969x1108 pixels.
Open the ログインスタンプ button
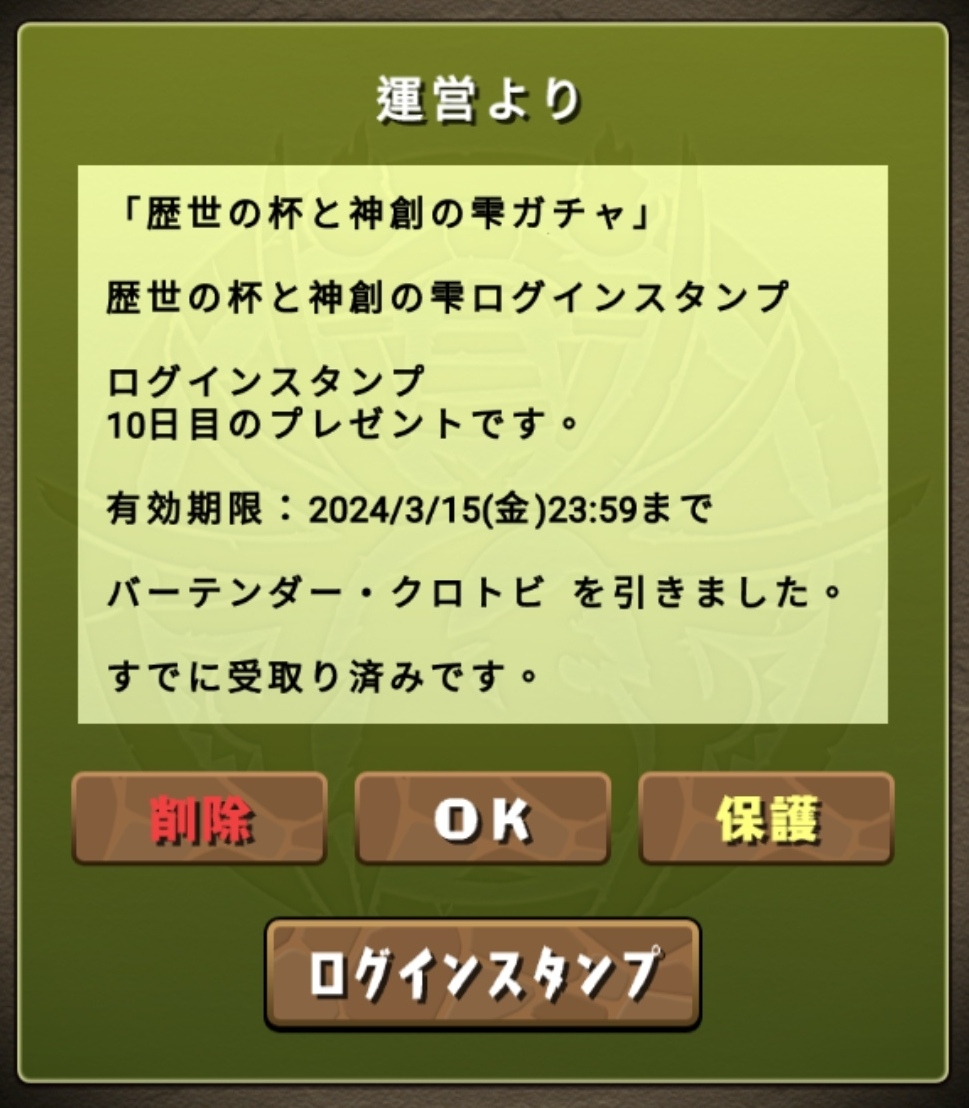[x=483, y=973]
